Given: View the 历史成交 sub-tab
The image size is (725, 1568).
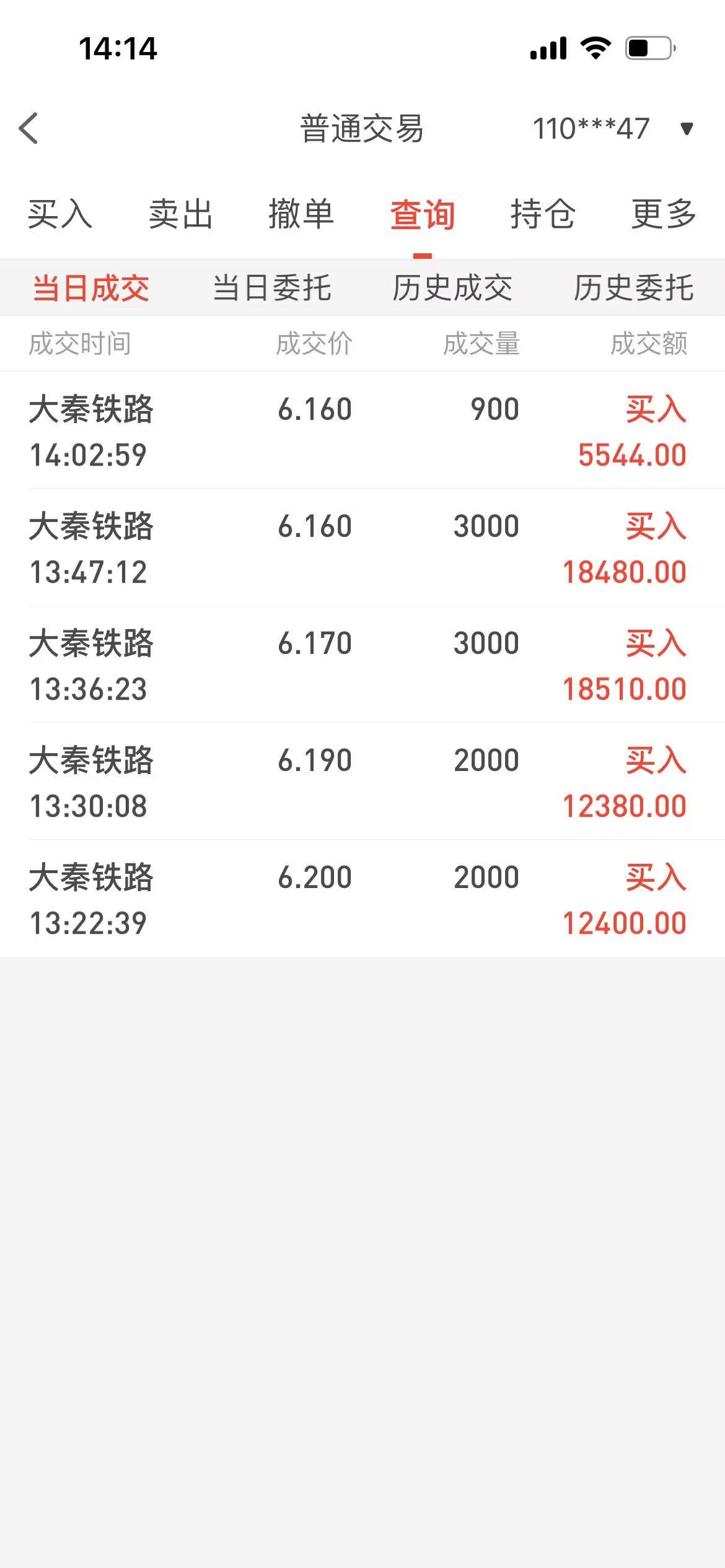Looking at the screenshot, I should (452, 289).
